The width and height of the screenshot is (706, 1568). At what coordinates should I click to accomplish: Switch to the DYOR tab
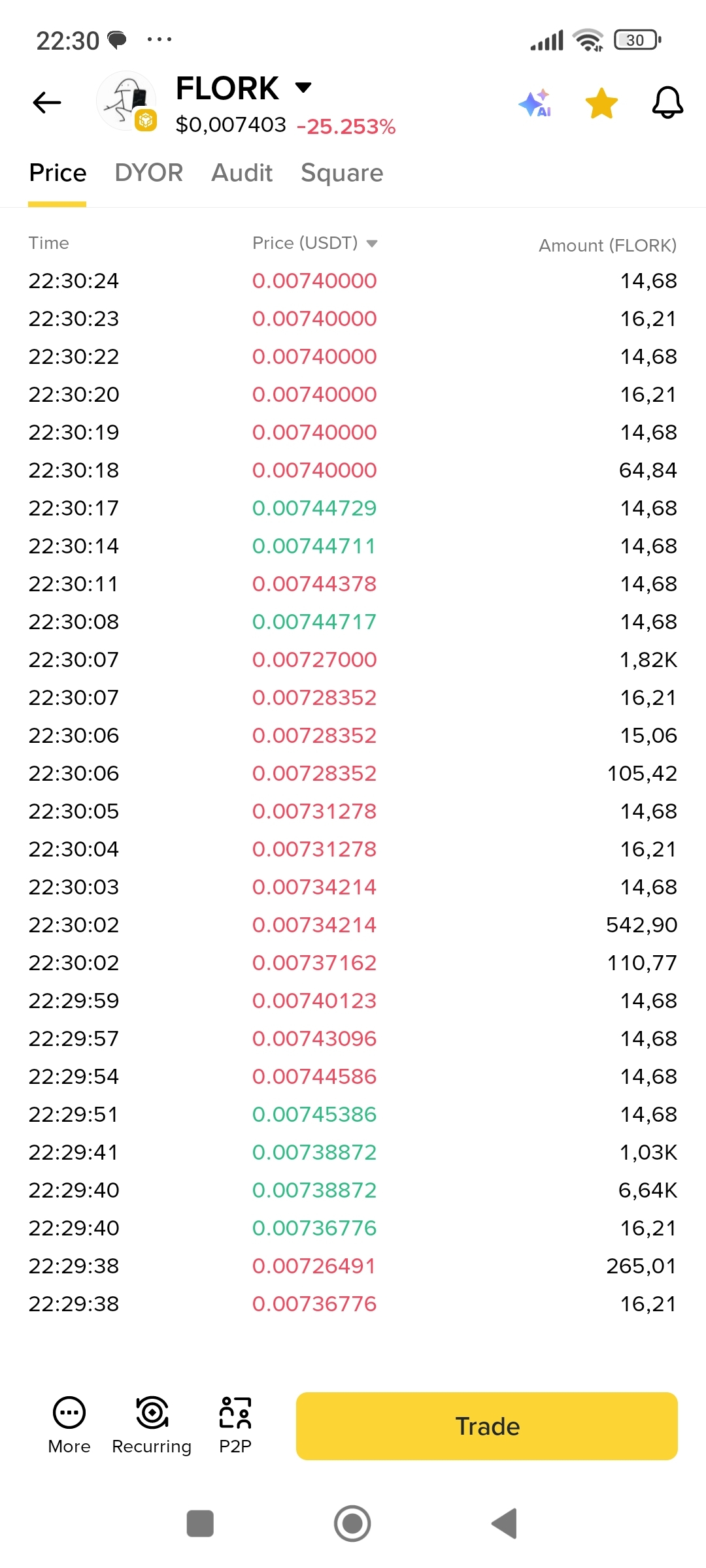pyautogui.click(x=148, y=173)
